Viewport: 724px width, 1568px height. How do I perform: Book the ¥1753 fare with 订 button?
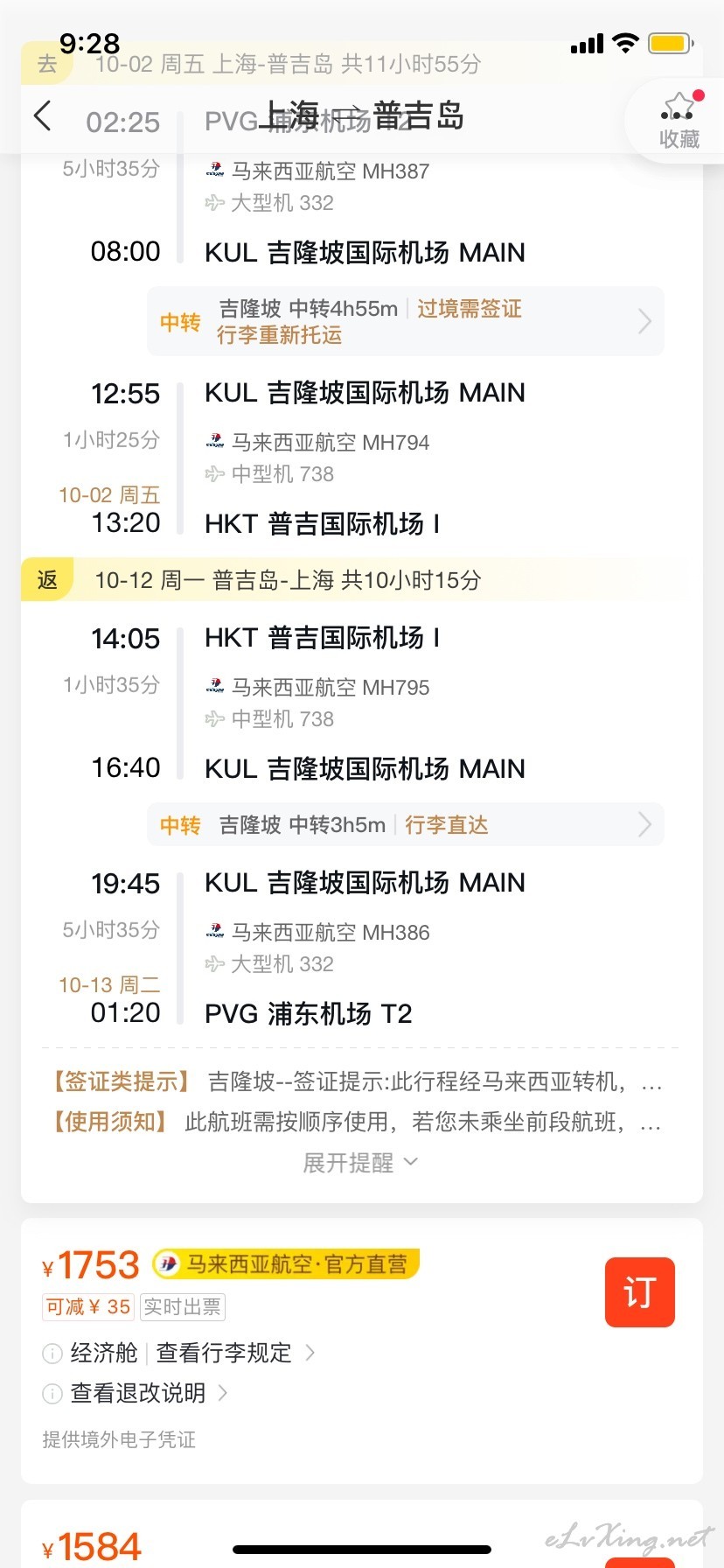pos(640,1292)
